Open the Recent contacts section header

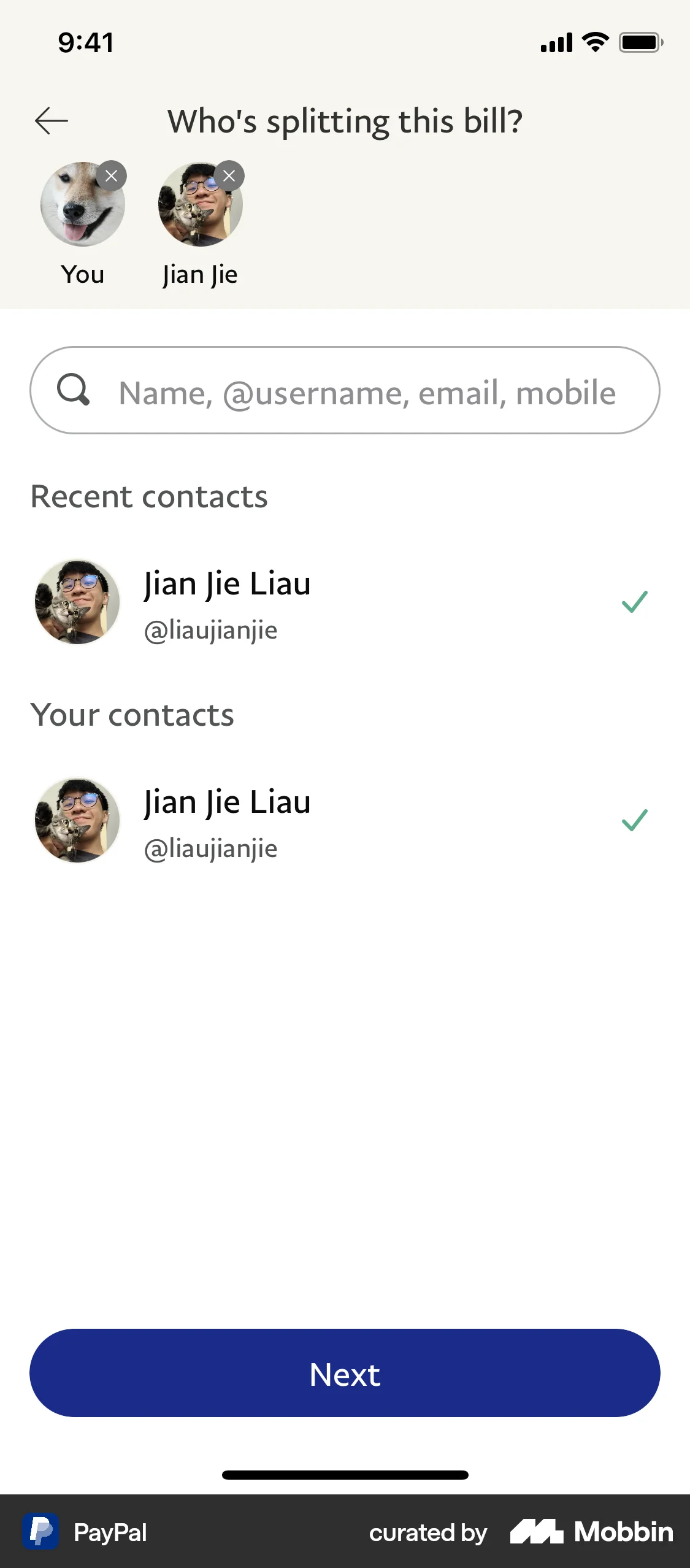click(x=150, y=496)
